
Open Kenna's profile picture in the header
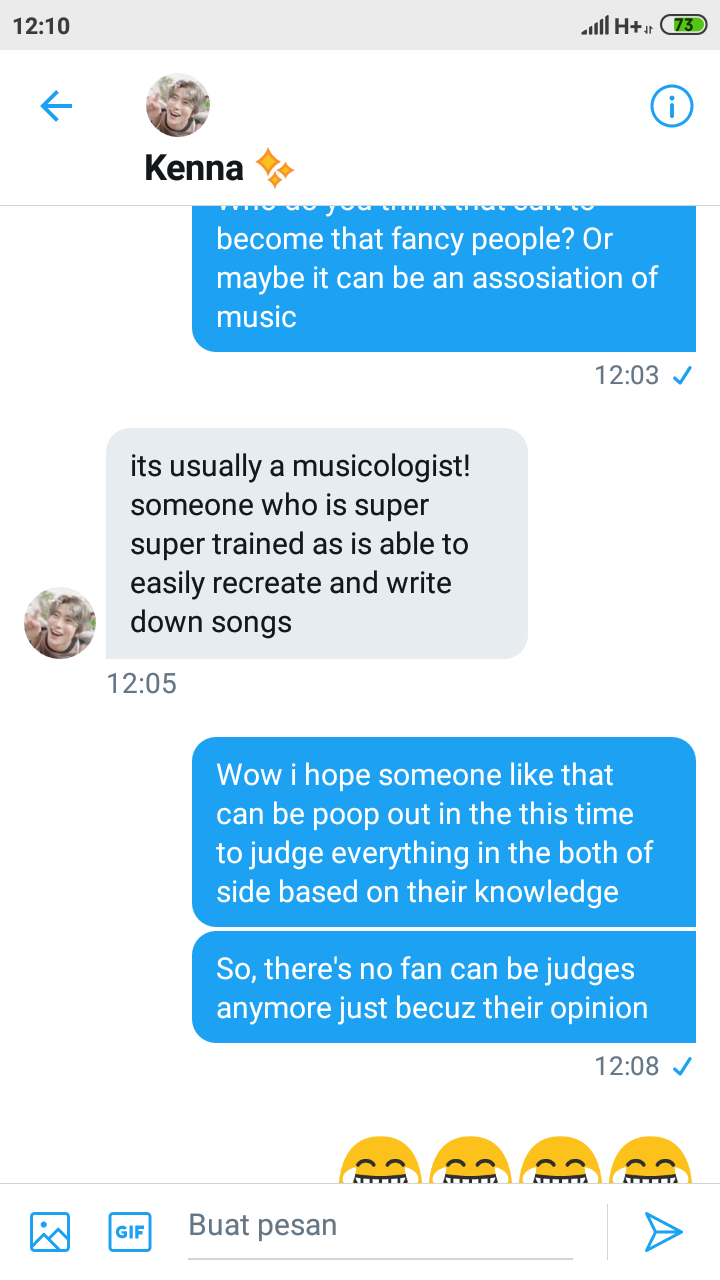click(x=178, y=105)
